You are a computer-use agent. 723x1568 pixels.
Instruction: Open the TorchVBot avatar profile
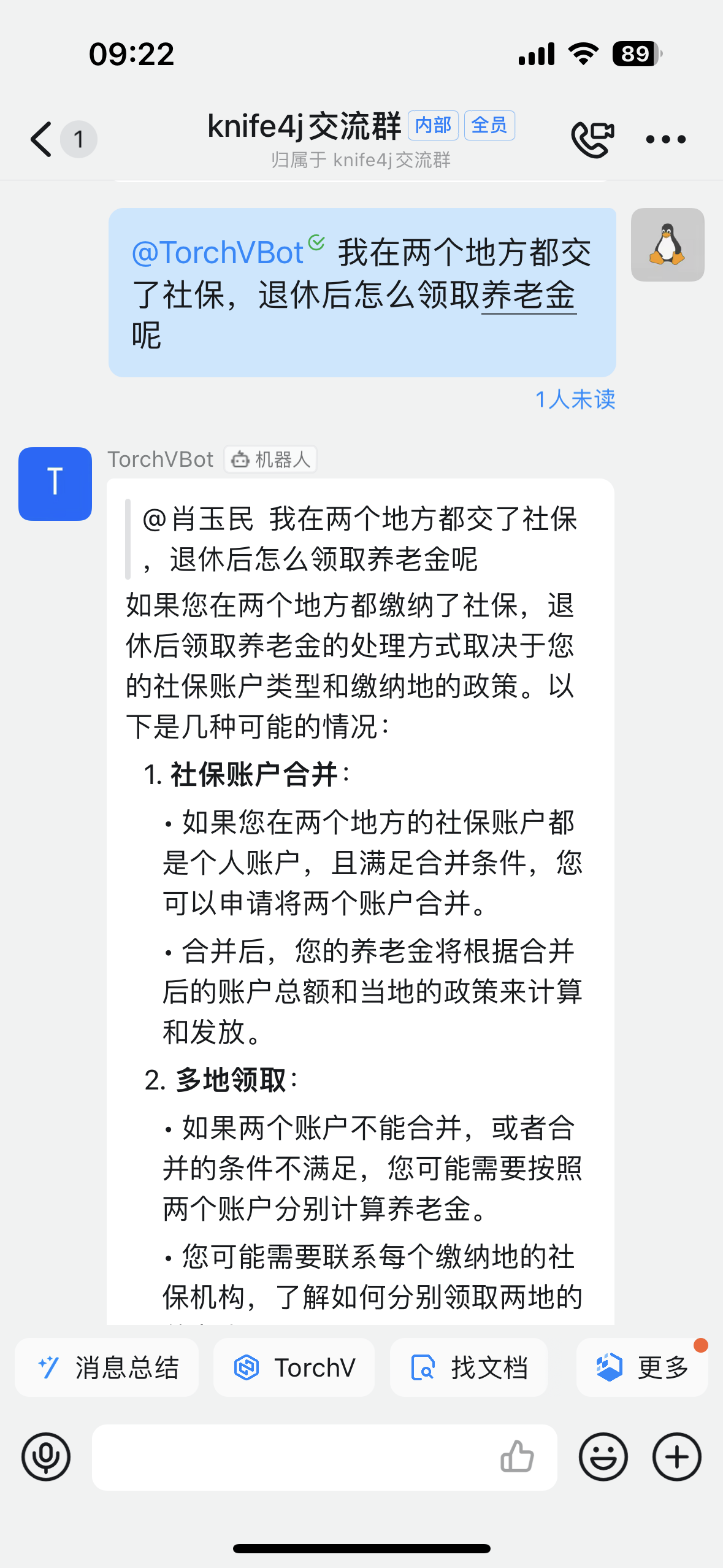pyautogui.click(x=55, y=484)
